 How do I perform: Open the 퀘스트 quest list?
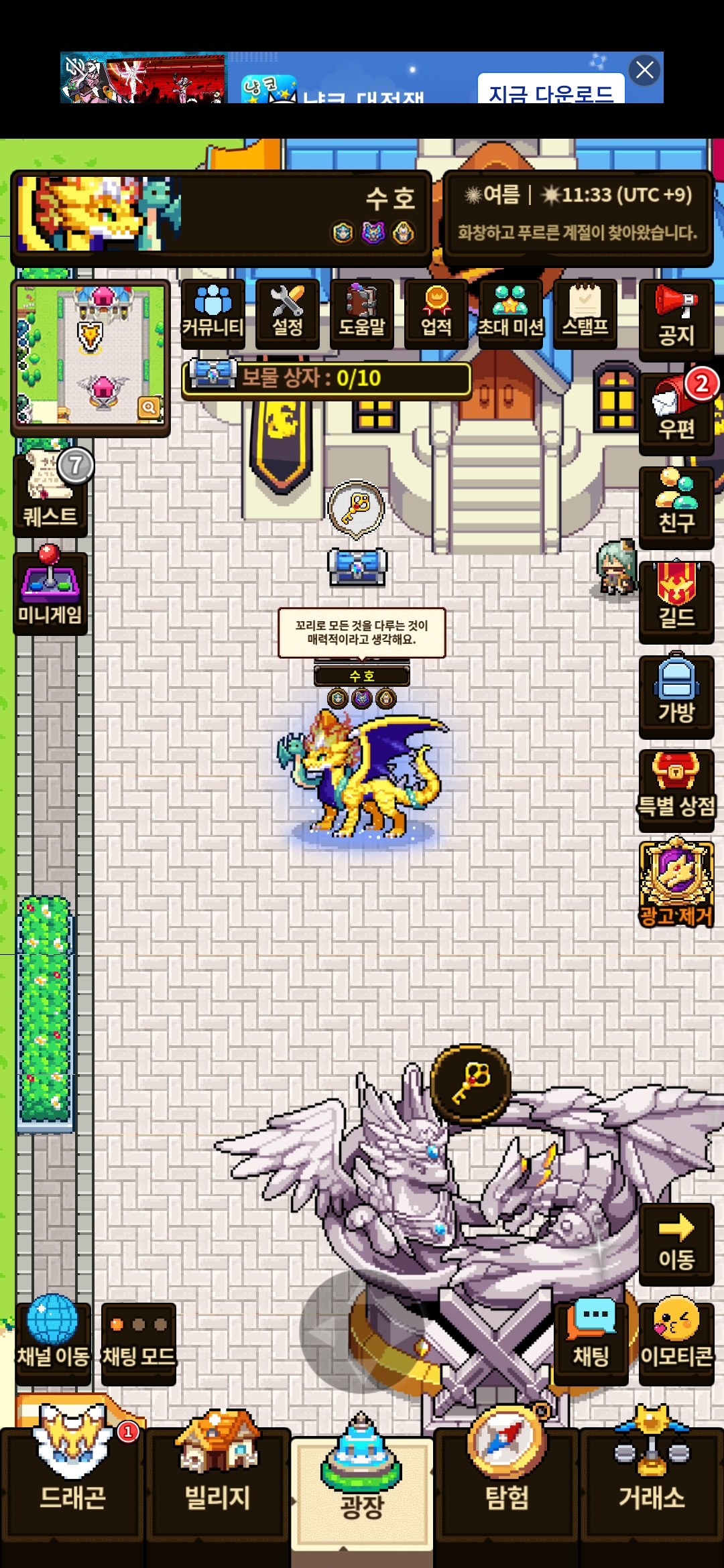(x=50, y=494)
